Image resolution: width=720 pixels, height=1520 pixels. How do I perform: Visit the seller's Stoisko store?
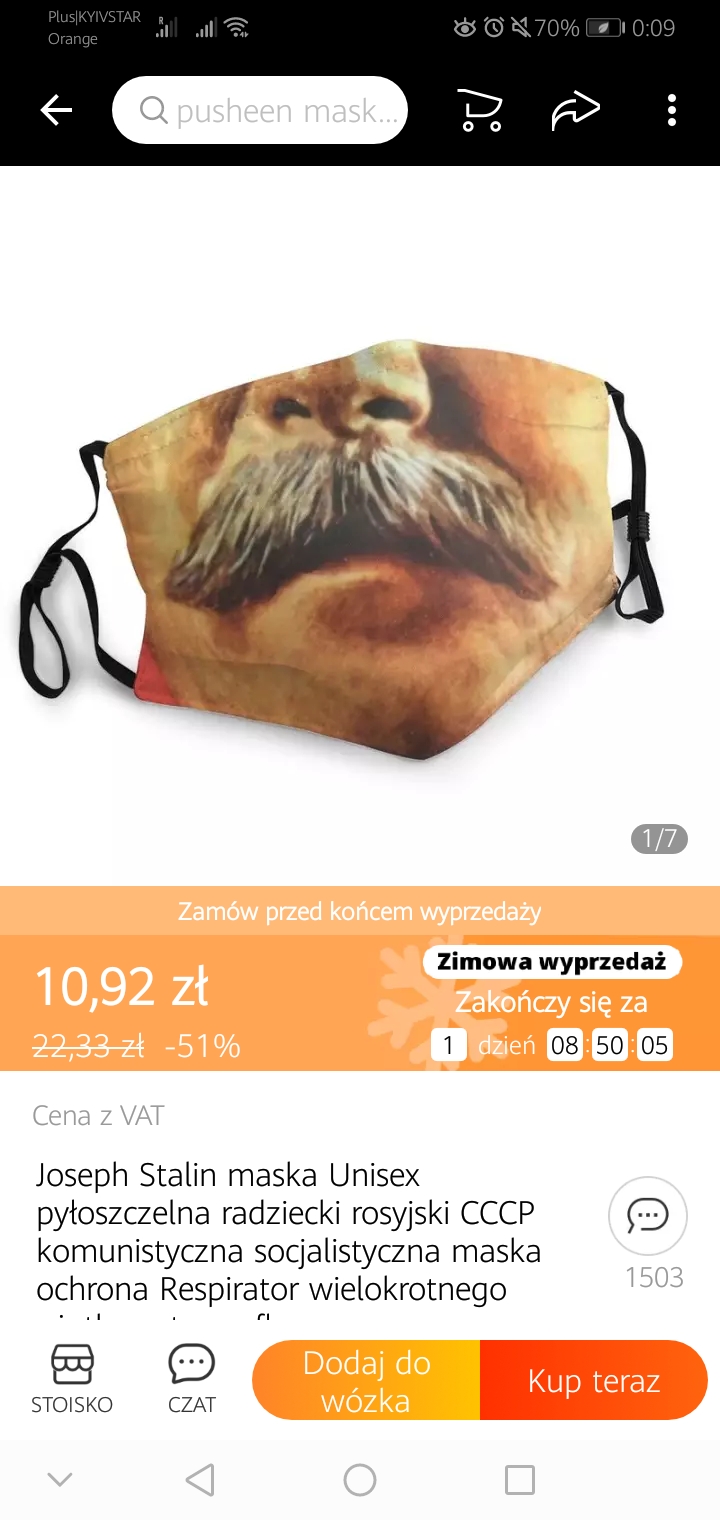pyautogui.click(x=72, y=1380)
